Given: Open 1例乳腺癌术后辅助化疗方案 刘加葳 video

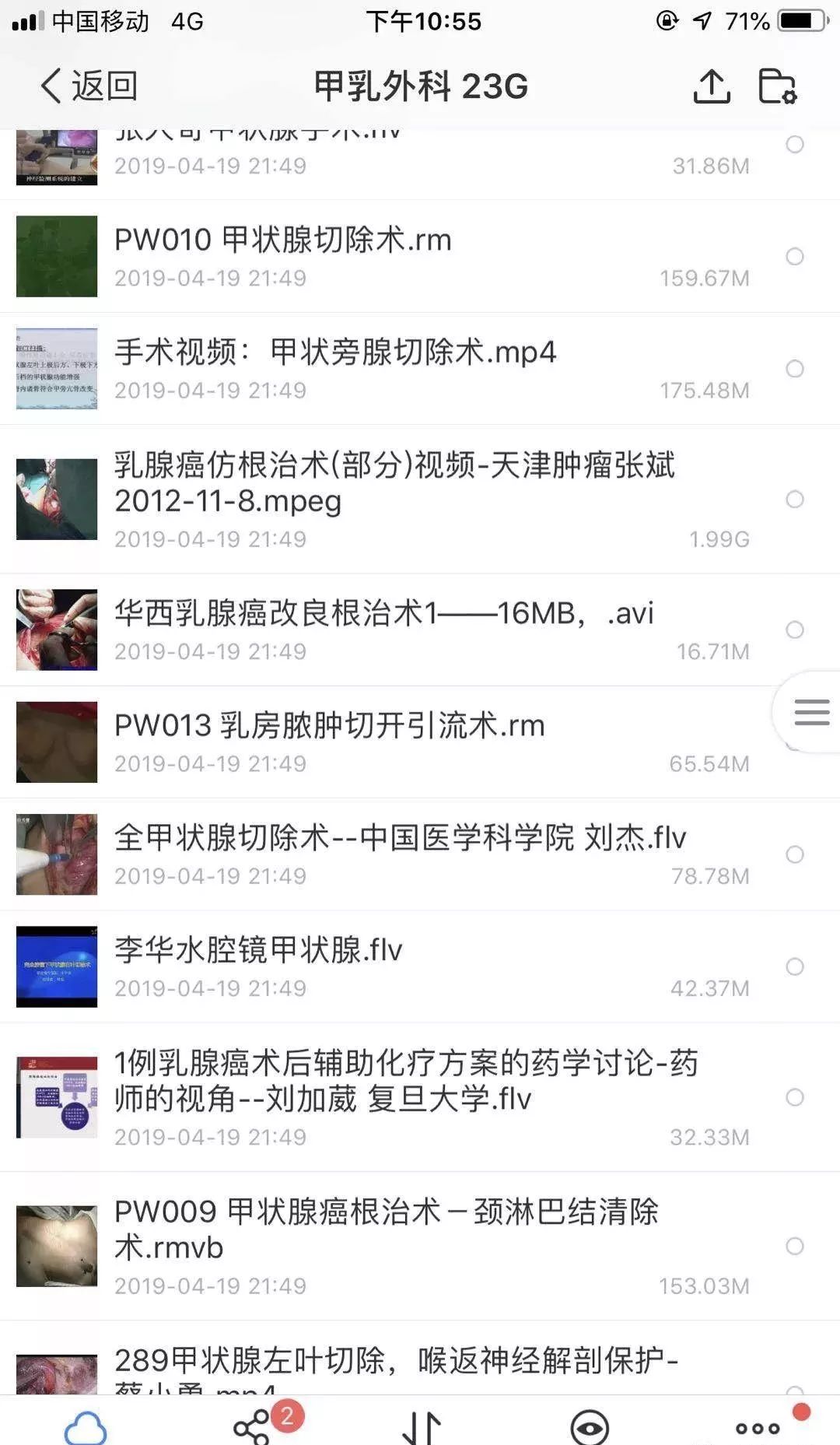Looking at the screenshot, I should (406, 1081).
